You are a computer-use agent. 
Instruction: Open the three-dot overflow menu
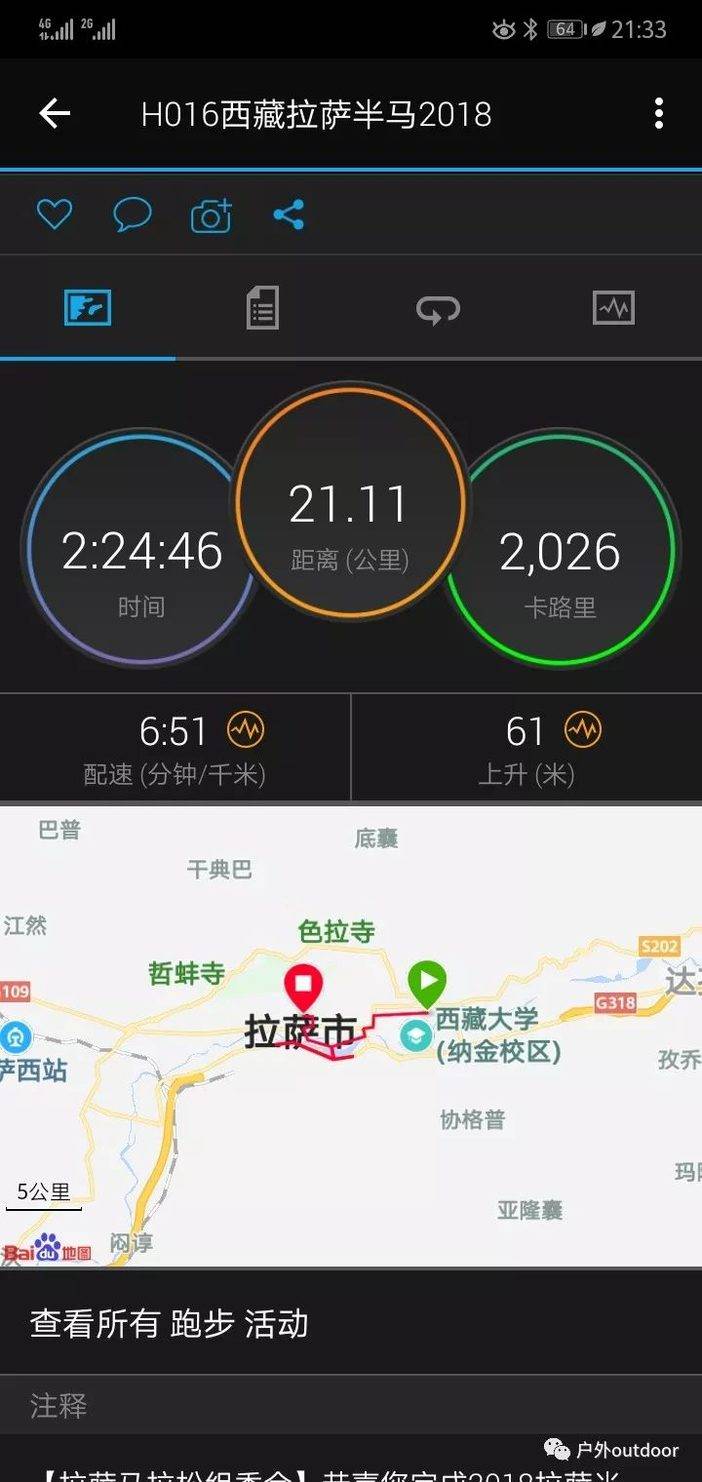tap(658, 114)
